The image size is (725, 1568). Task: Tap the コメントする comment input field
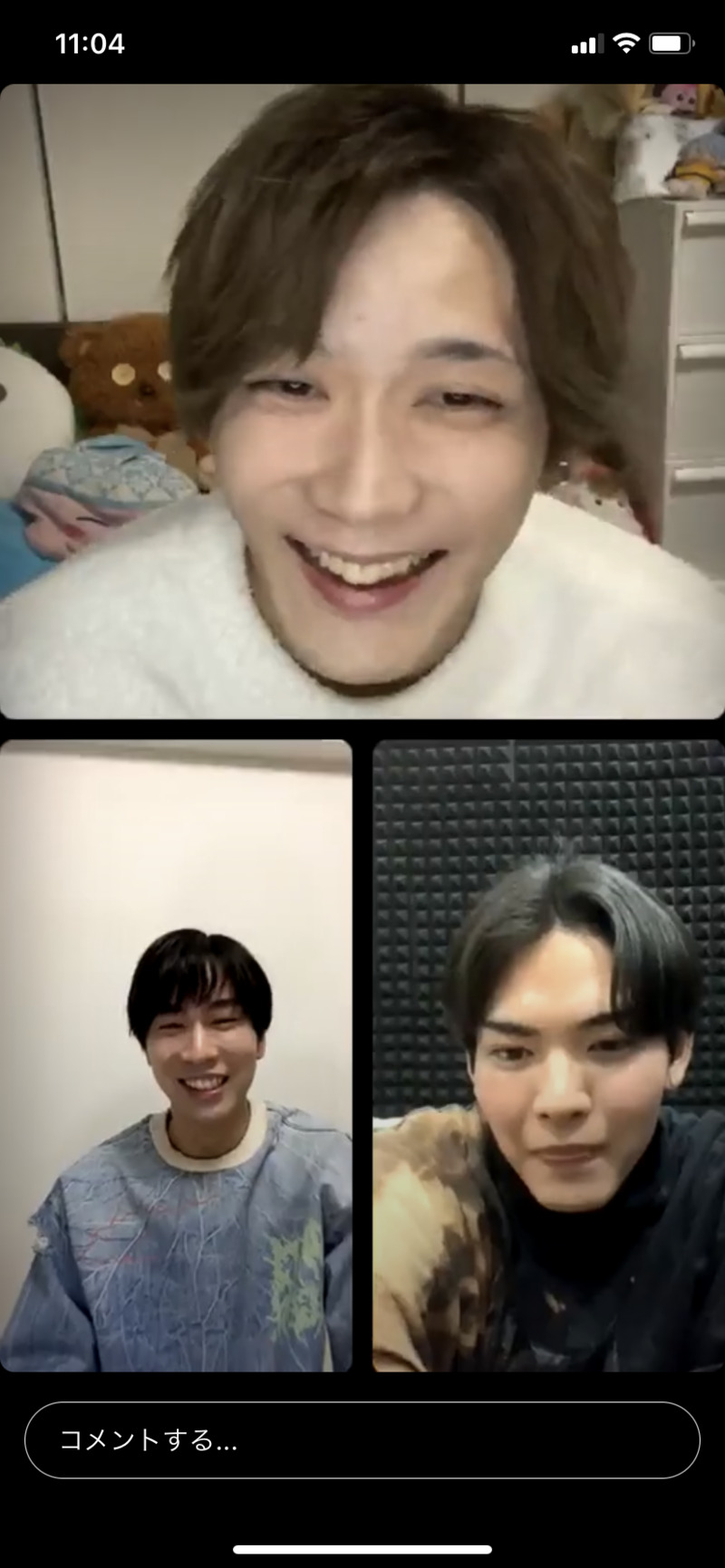click(x=362, y=1440)
